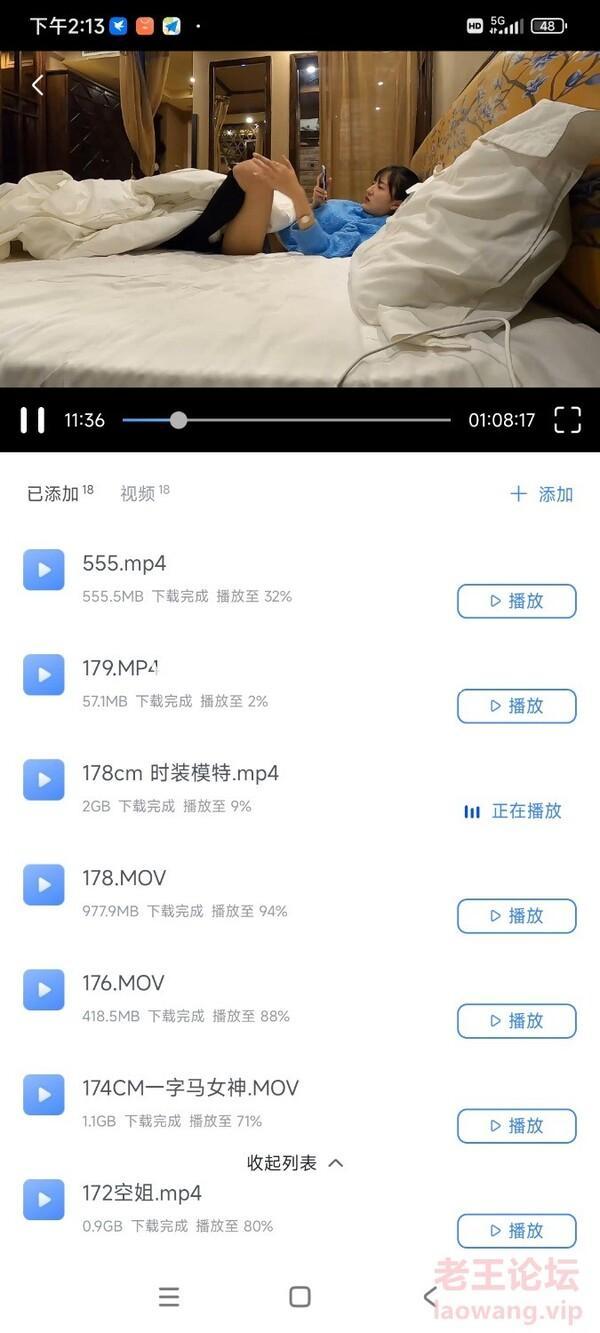The width and height of the screenshot is (600, 1333).
Task: Play 178.MOV with its 播放 button
Action: tap(516, 916)
